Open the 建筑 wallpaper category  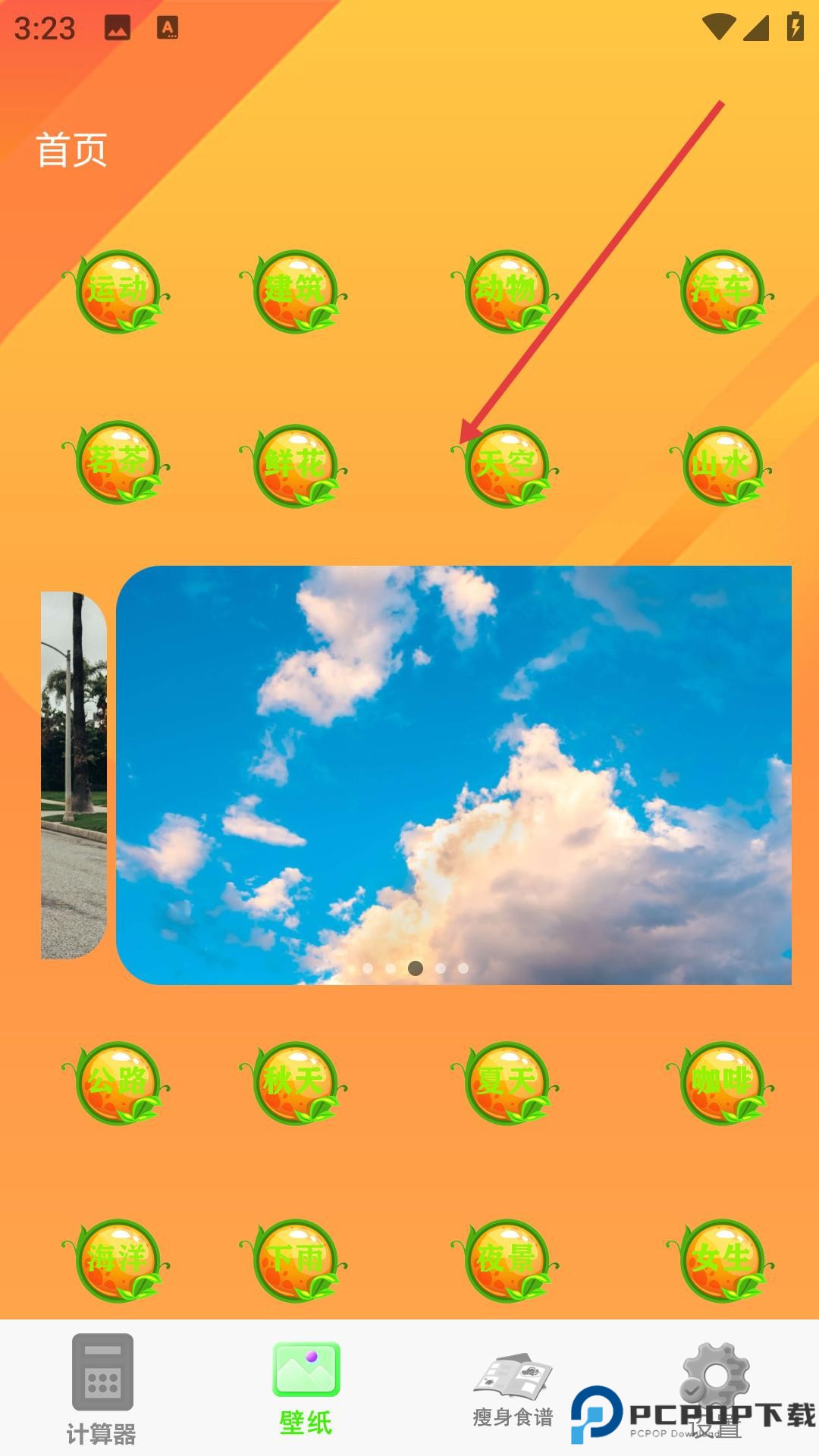(x=295, y=292)
